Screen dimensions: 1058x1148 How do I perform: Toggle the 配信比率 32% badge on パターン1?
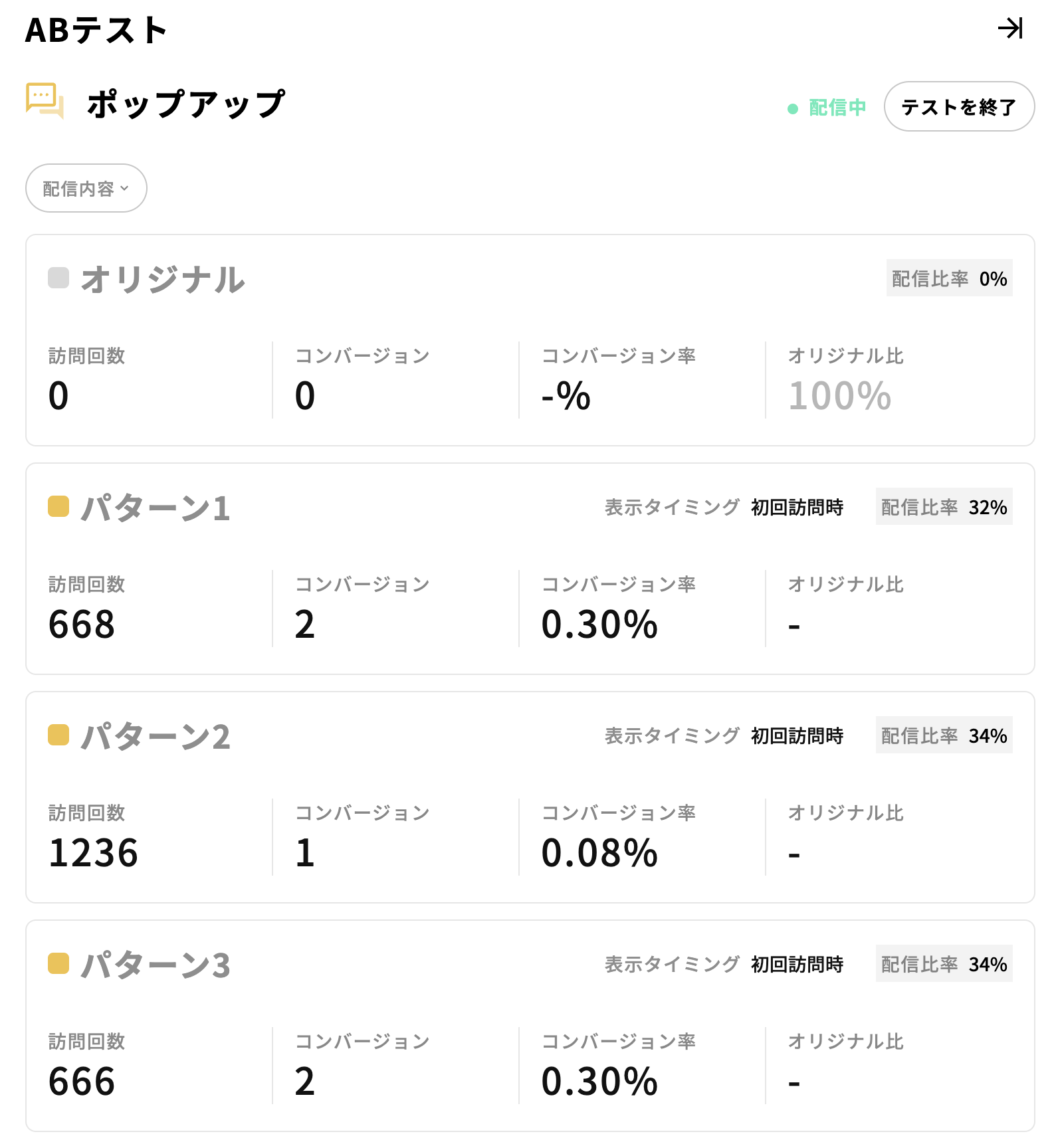coord(944,507)
